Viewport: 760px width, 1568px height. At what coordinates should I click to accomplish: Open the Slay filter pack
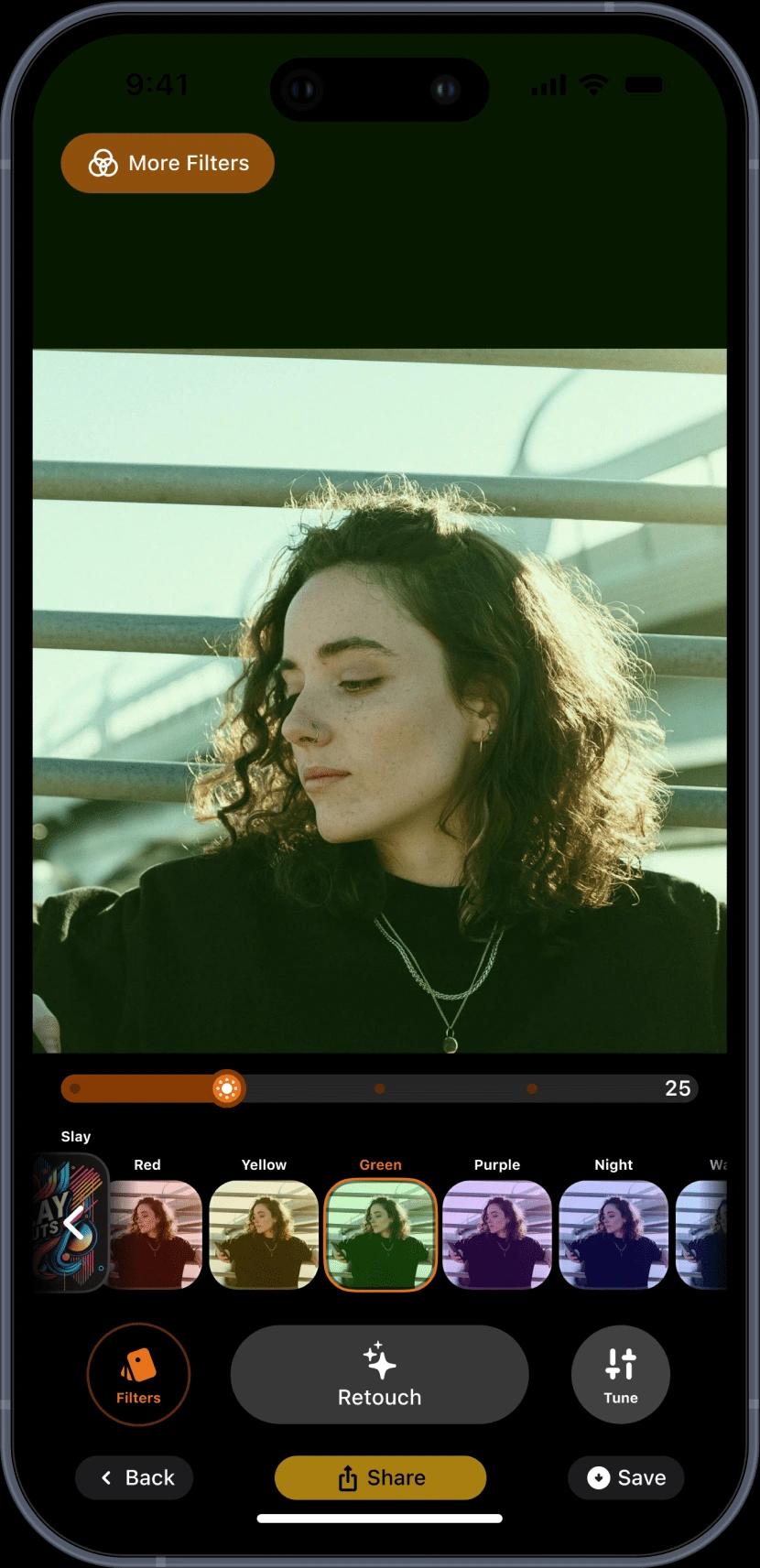pyautogui.click(x=71, y=1222)
